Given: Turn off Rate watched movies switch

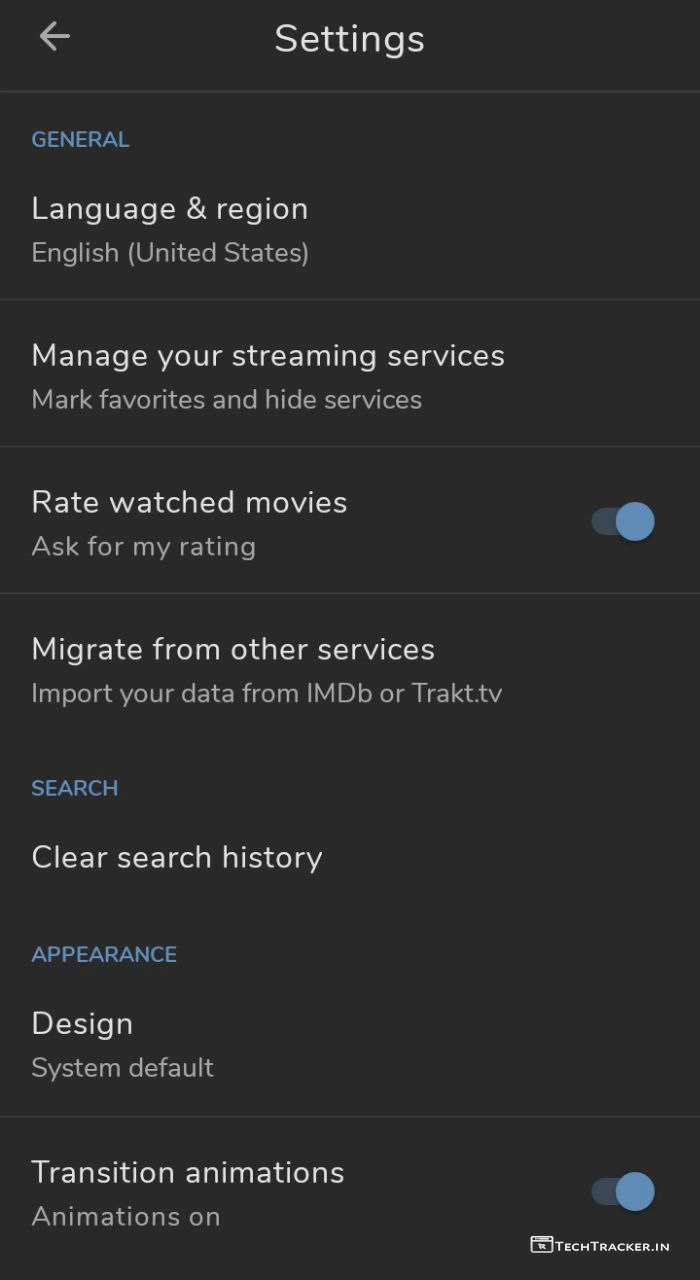Looking at the screenshot, I should click(622, 521).
